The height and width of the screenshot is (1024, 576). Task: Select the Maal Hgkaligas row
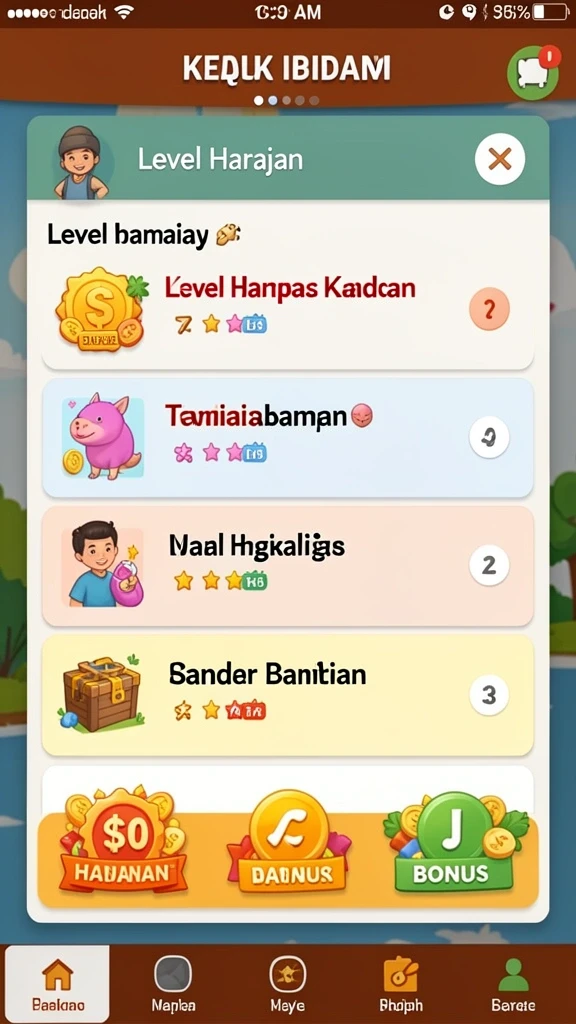pos(287,566)
